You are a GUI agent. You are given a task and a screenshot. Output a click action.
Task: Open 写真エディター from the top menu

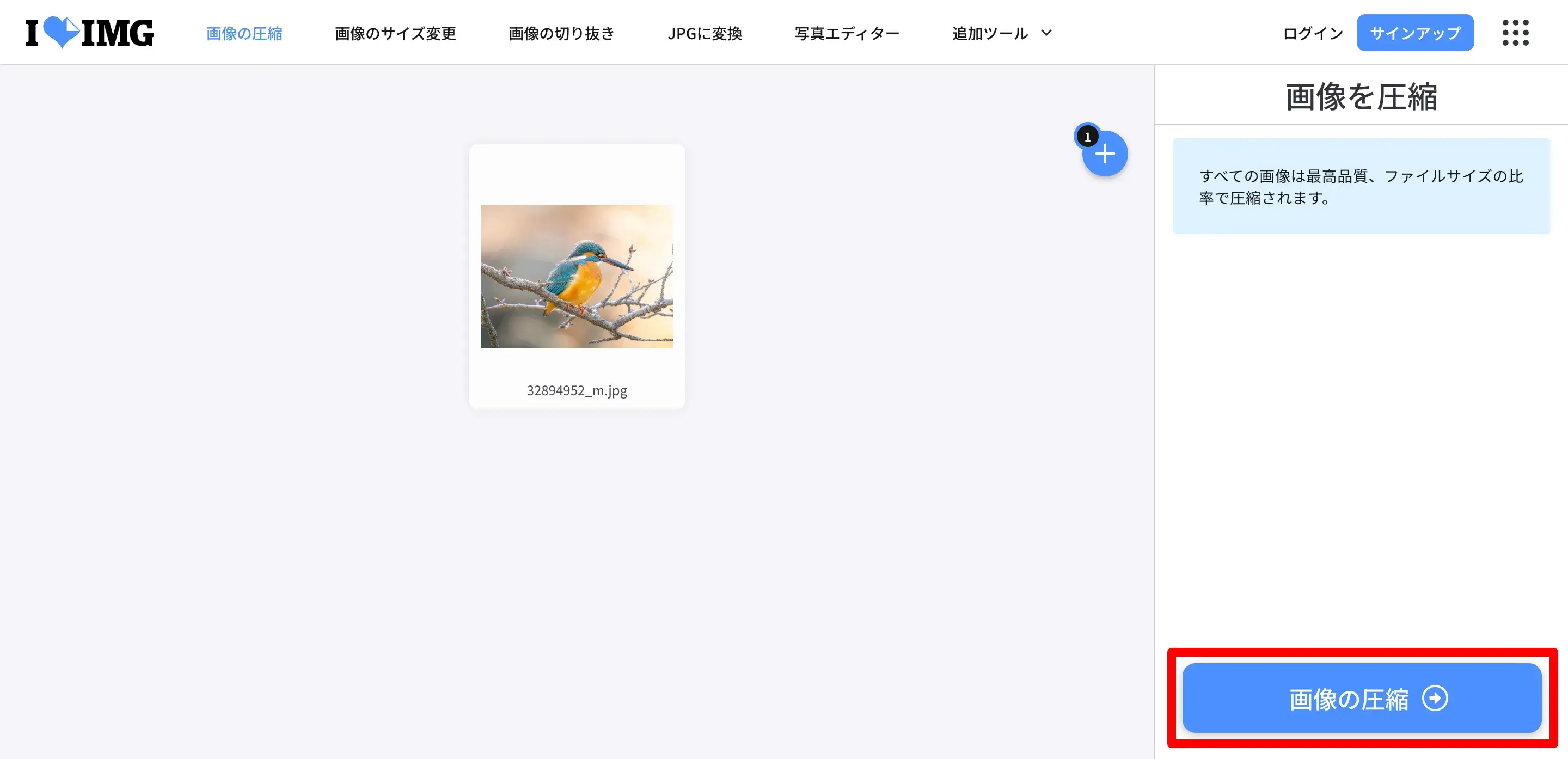click(x=847, y=33)
